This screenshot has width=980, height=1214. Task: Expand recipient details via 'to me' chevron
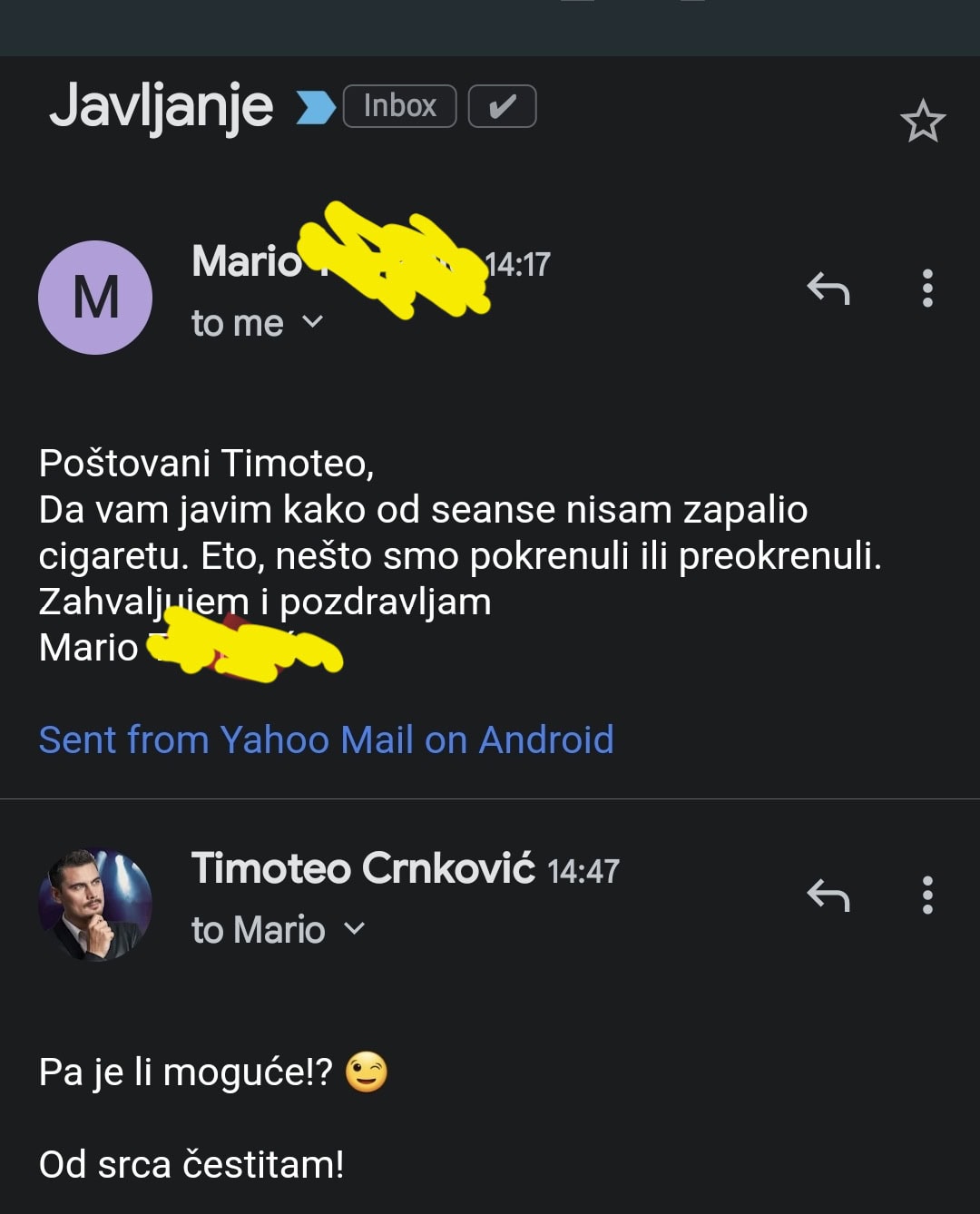coord(313,322)
